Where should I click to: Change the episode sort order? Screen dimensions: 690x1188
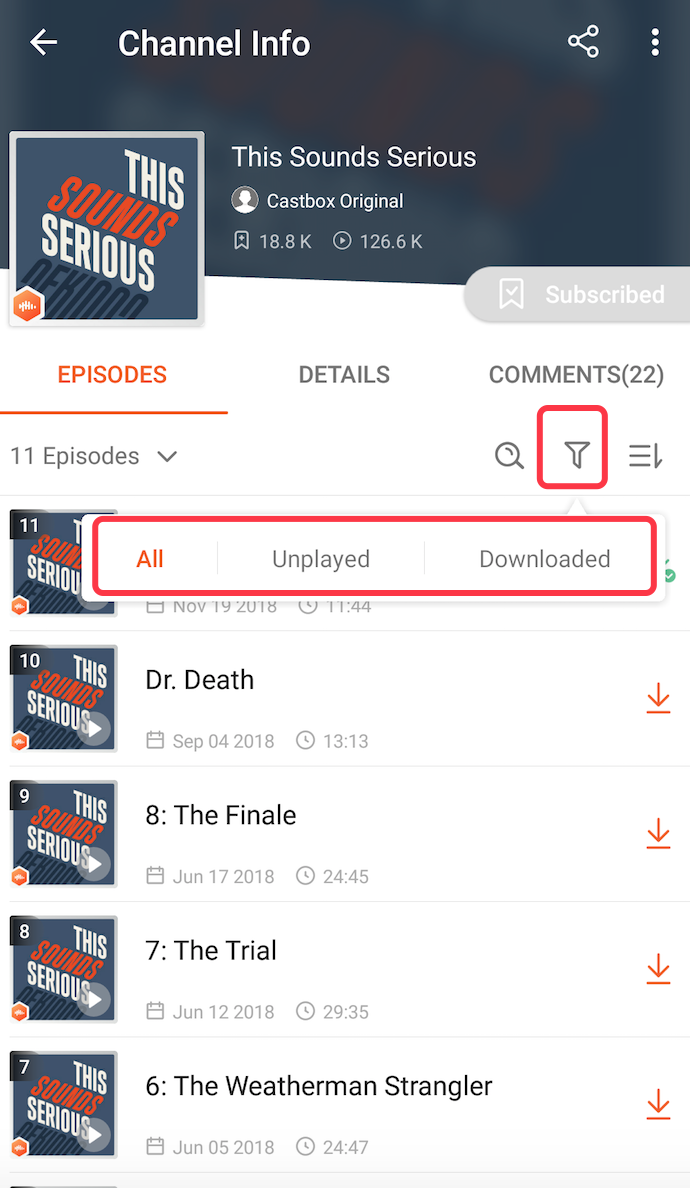(x=645, y=456)
